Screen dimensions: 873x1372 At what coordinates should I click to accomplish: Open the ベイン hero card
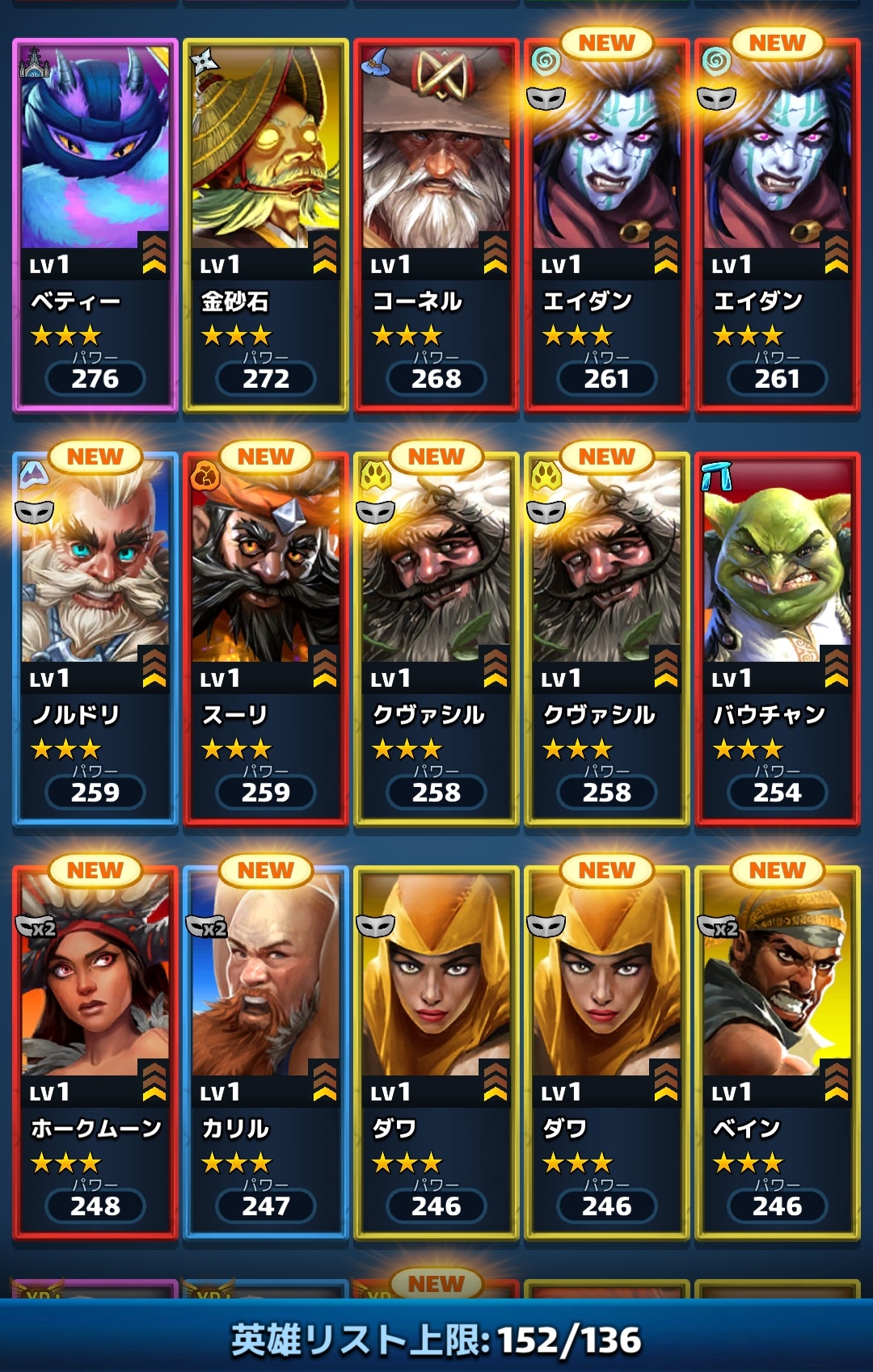pyautogui.click(x=778, y=1052)
